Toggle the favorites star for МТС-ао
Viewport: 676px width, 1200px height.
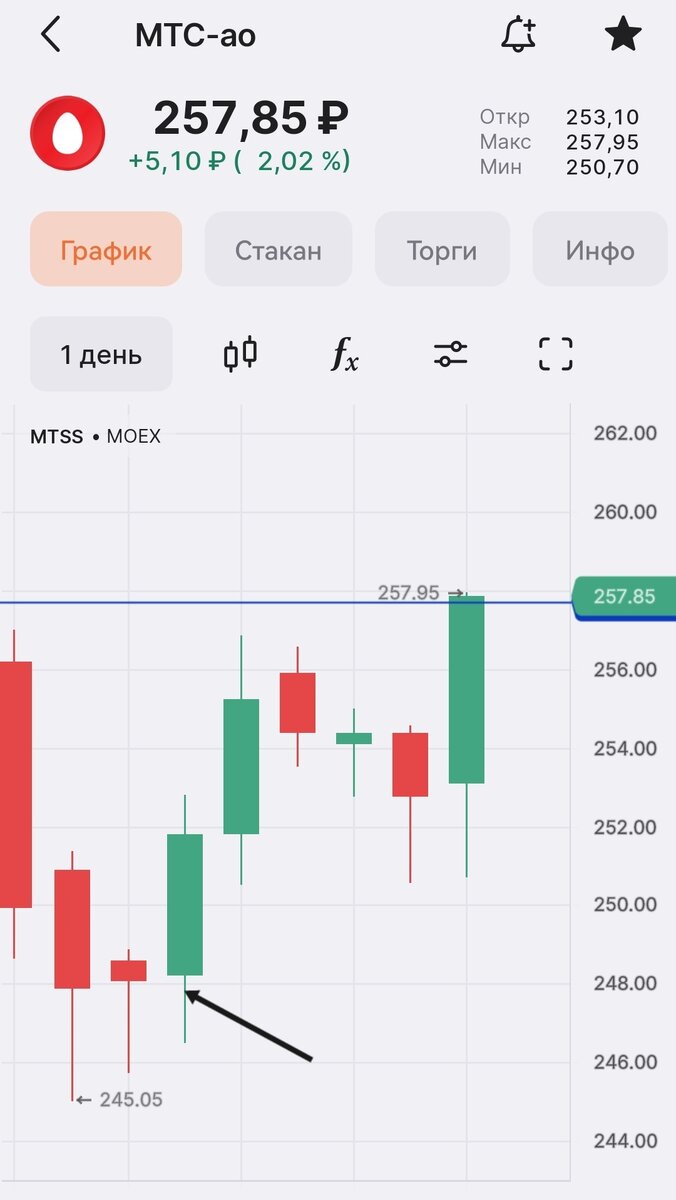623,35
